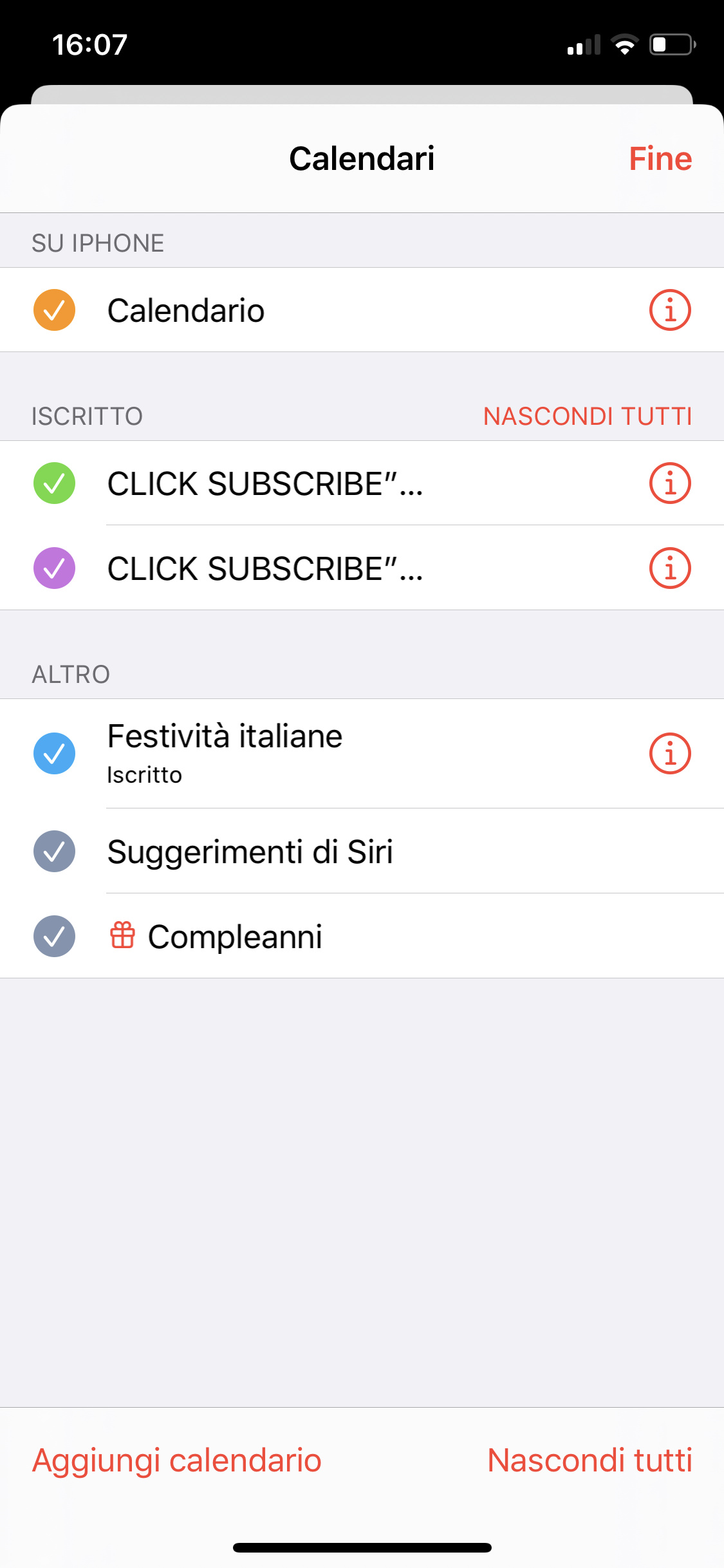This screenshot has height=1568, width=724.
Task: Open info for Festività italiane
Action: click(670, 753)
